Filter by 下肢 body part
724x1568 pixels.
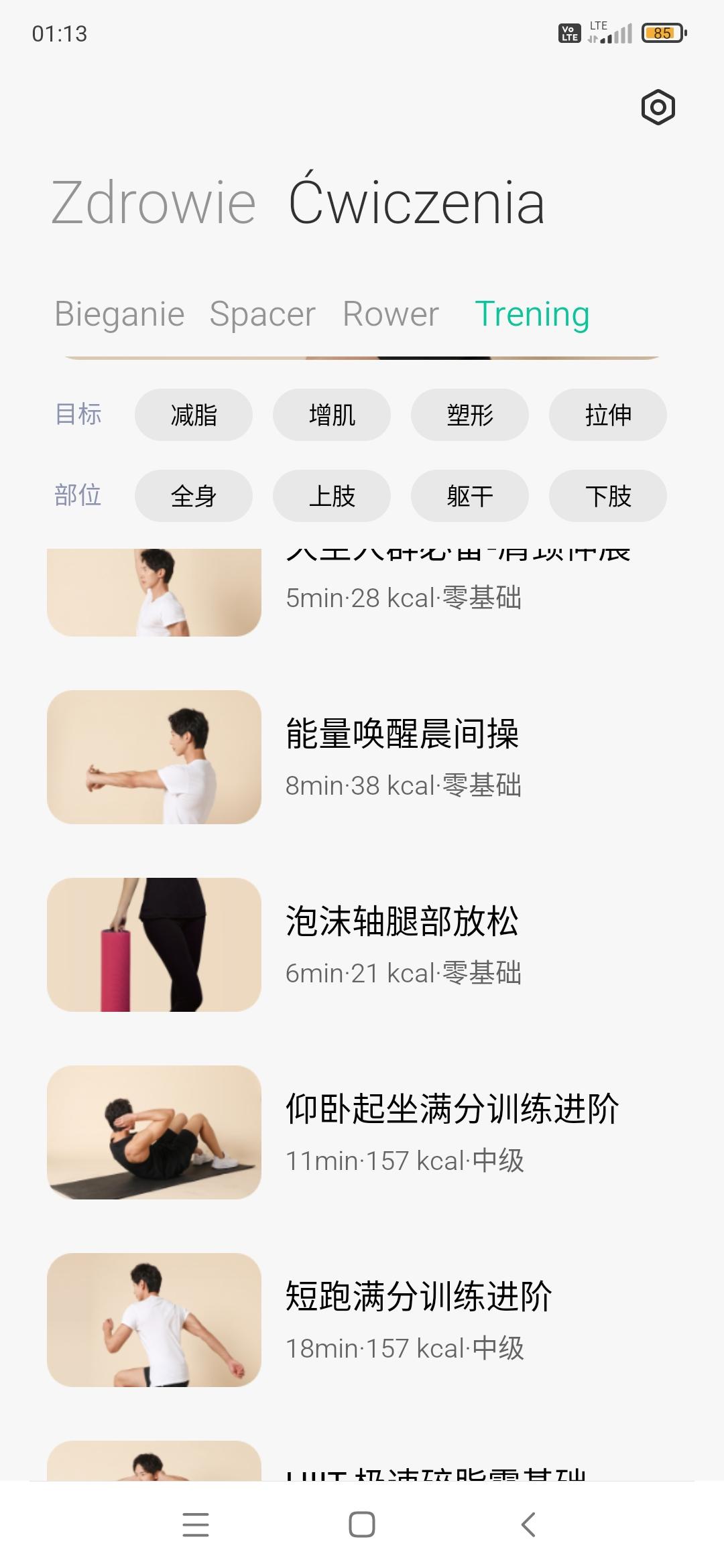point(608,496)
